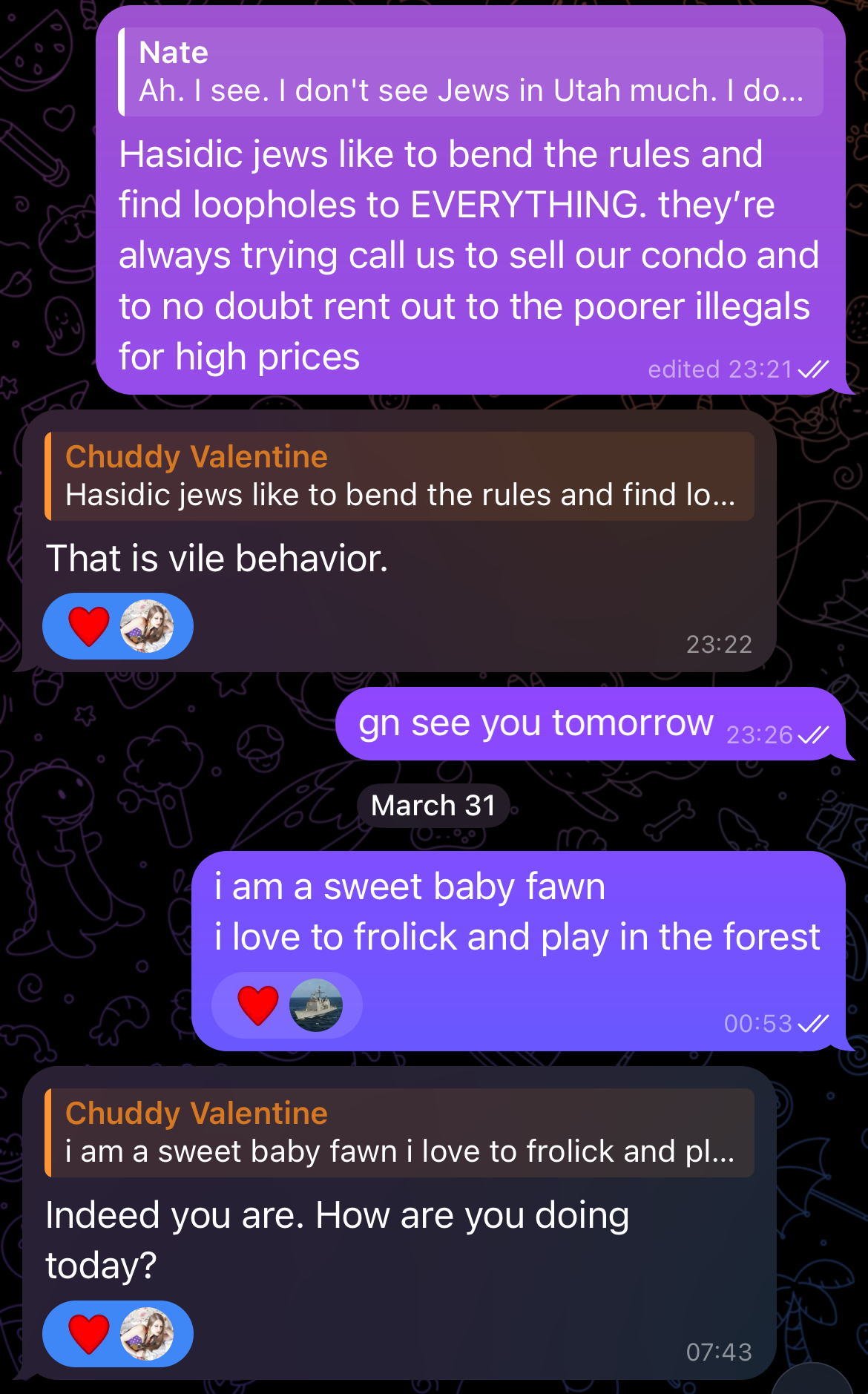Open the quoted Nate reply preview
868x1394 pixels.
471,72
